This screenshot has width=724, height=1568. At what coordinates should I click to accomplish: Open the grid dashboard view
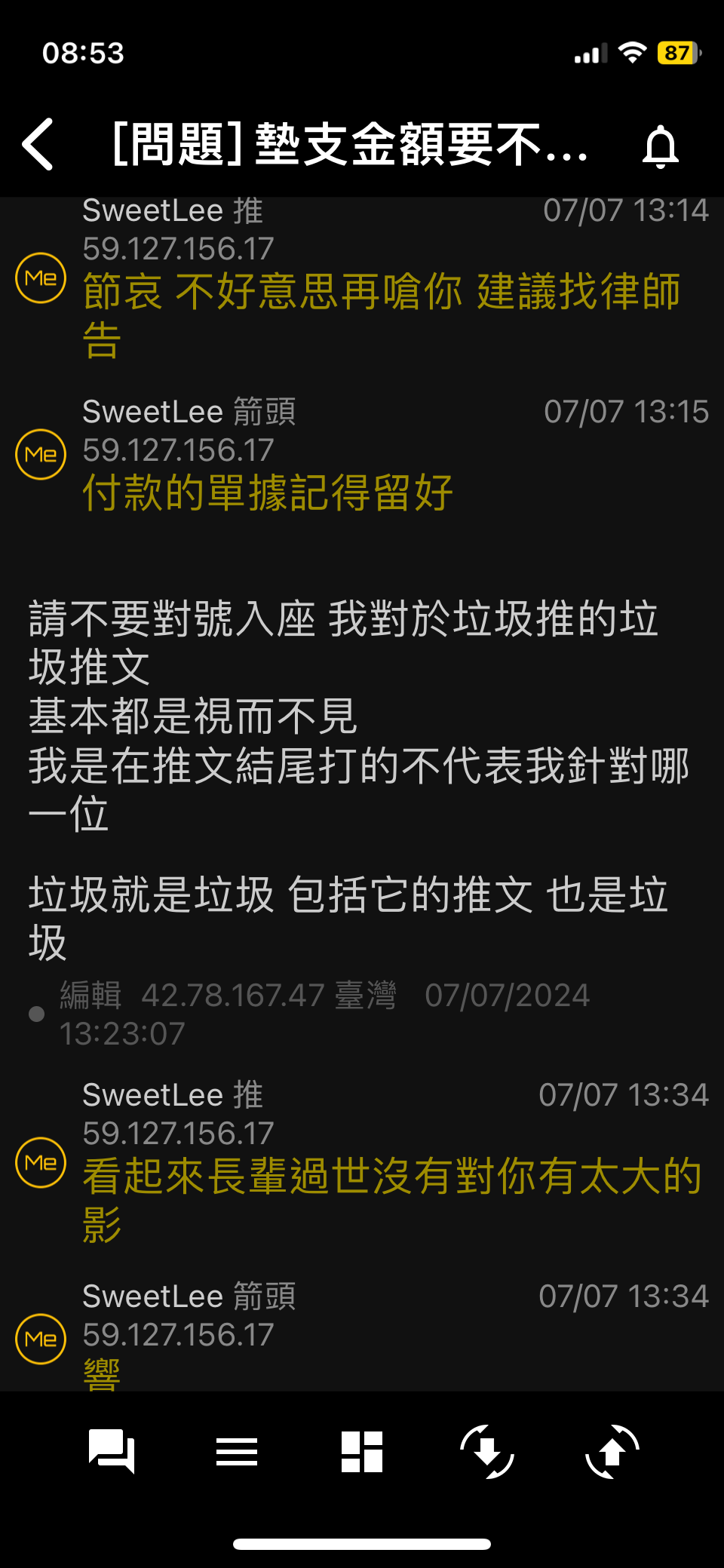point(362,1451)
